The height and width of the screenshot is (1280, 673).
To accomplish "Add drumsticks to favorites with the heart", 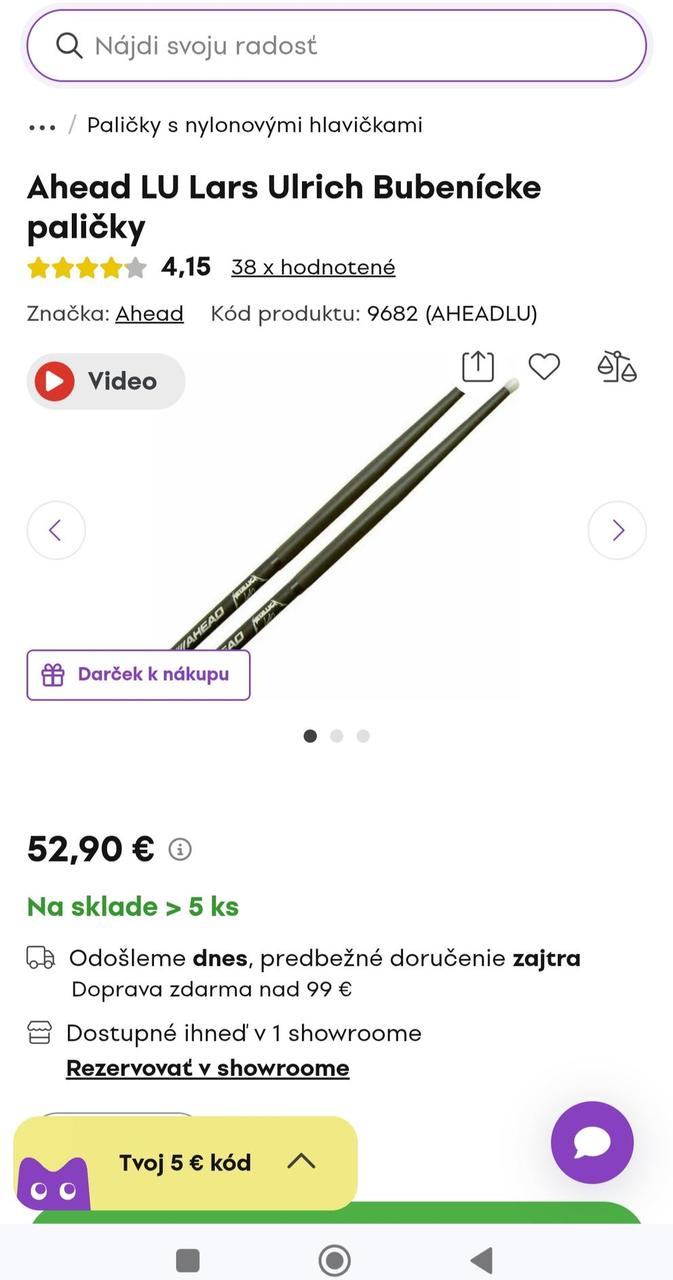I will tap(544, 367).
